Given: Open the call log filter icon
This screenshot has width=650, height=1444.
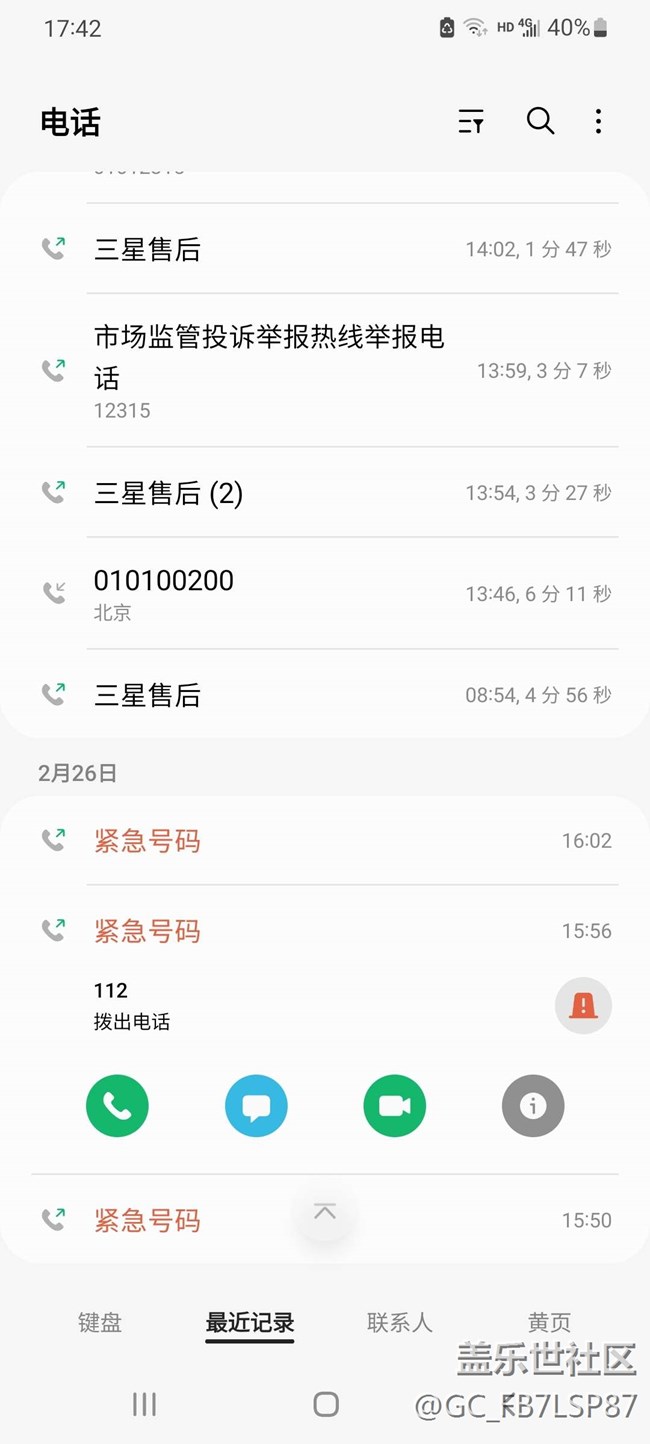Looking at the screenshot, I should [x=471, y=122].
